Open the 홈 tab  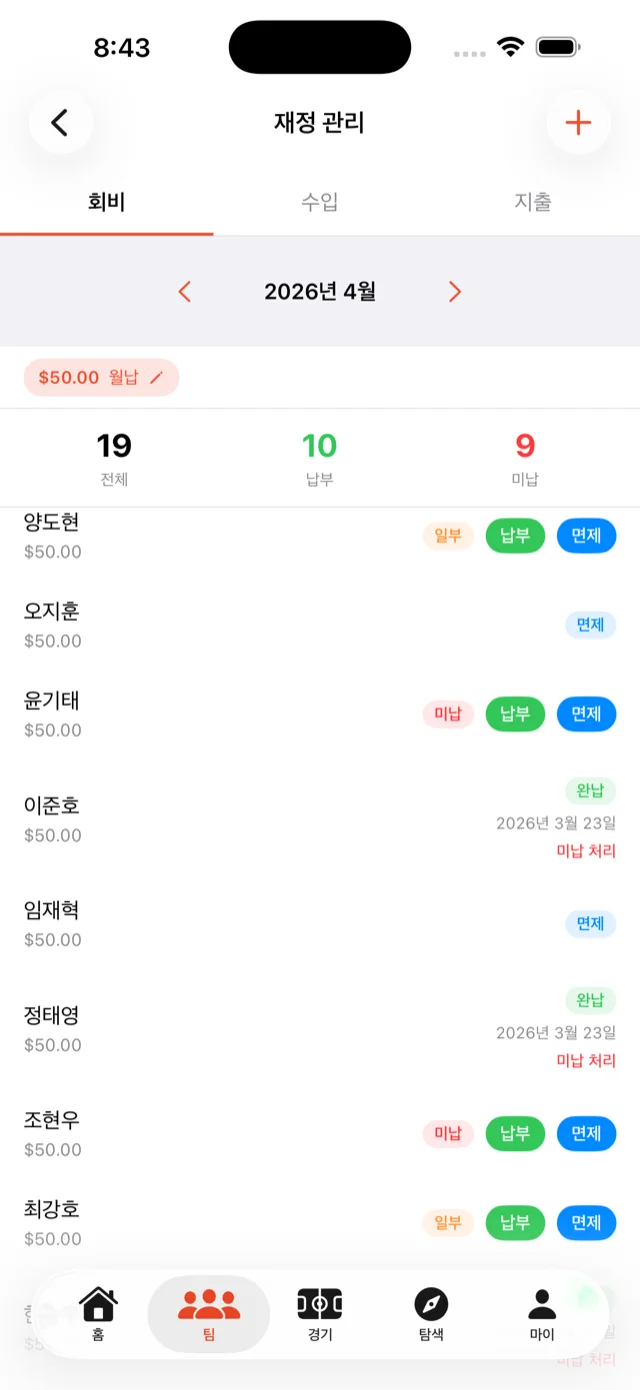tap(98, 1314)
